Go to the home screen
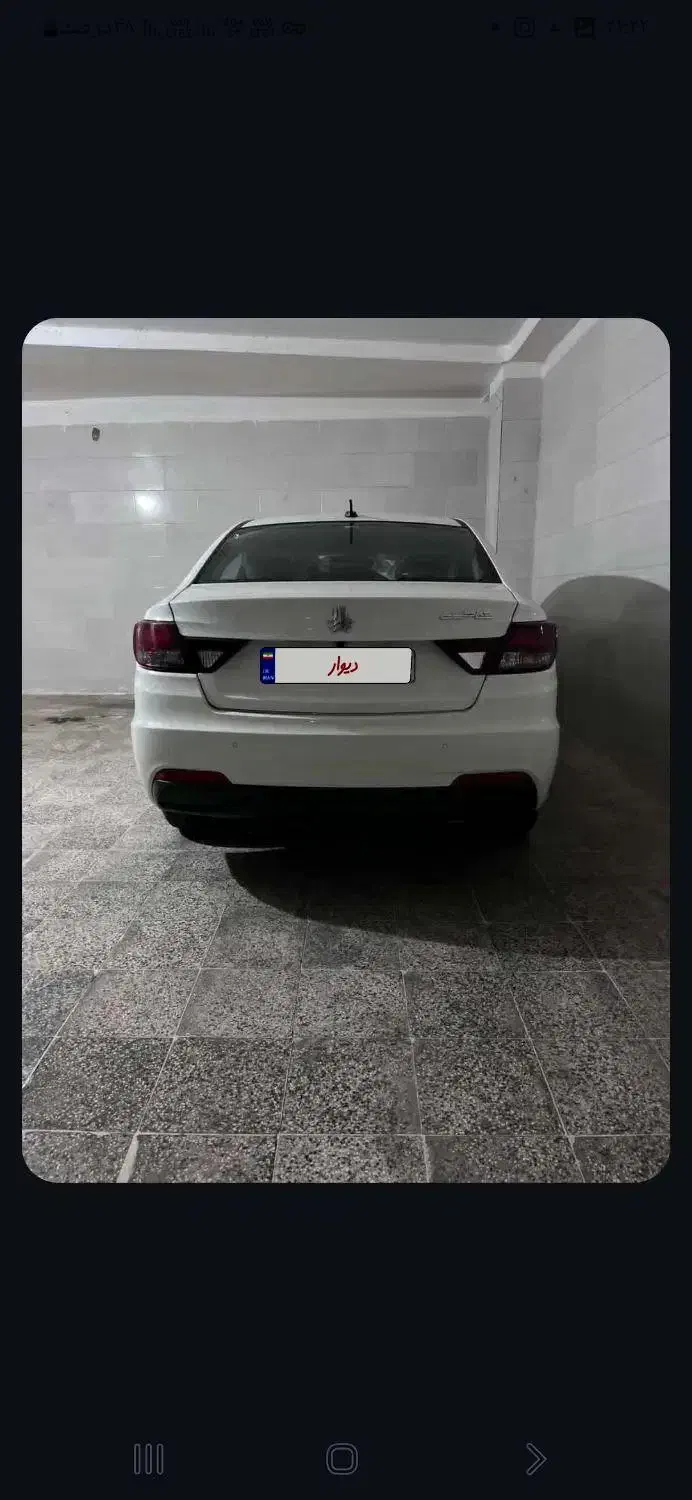This screenshot has height=1500, width=692. [x=342, y=1459]
